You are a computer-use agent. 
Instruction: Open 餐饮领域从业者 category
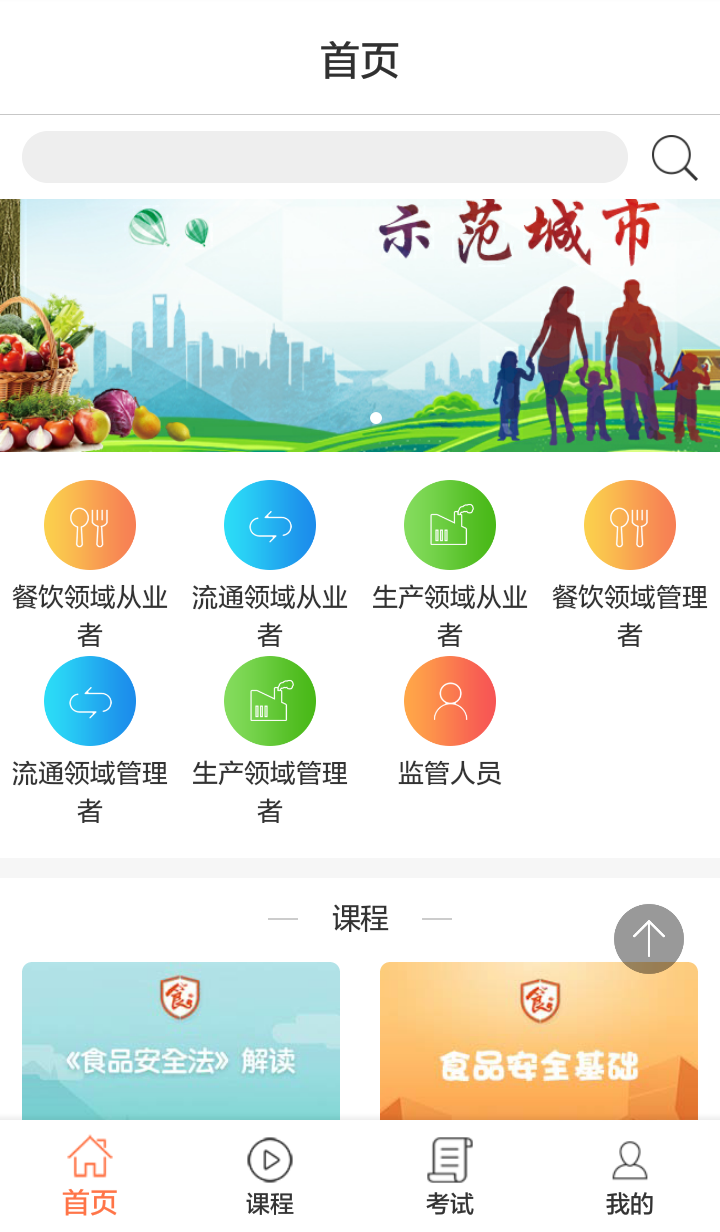click(x=90, y=526)
